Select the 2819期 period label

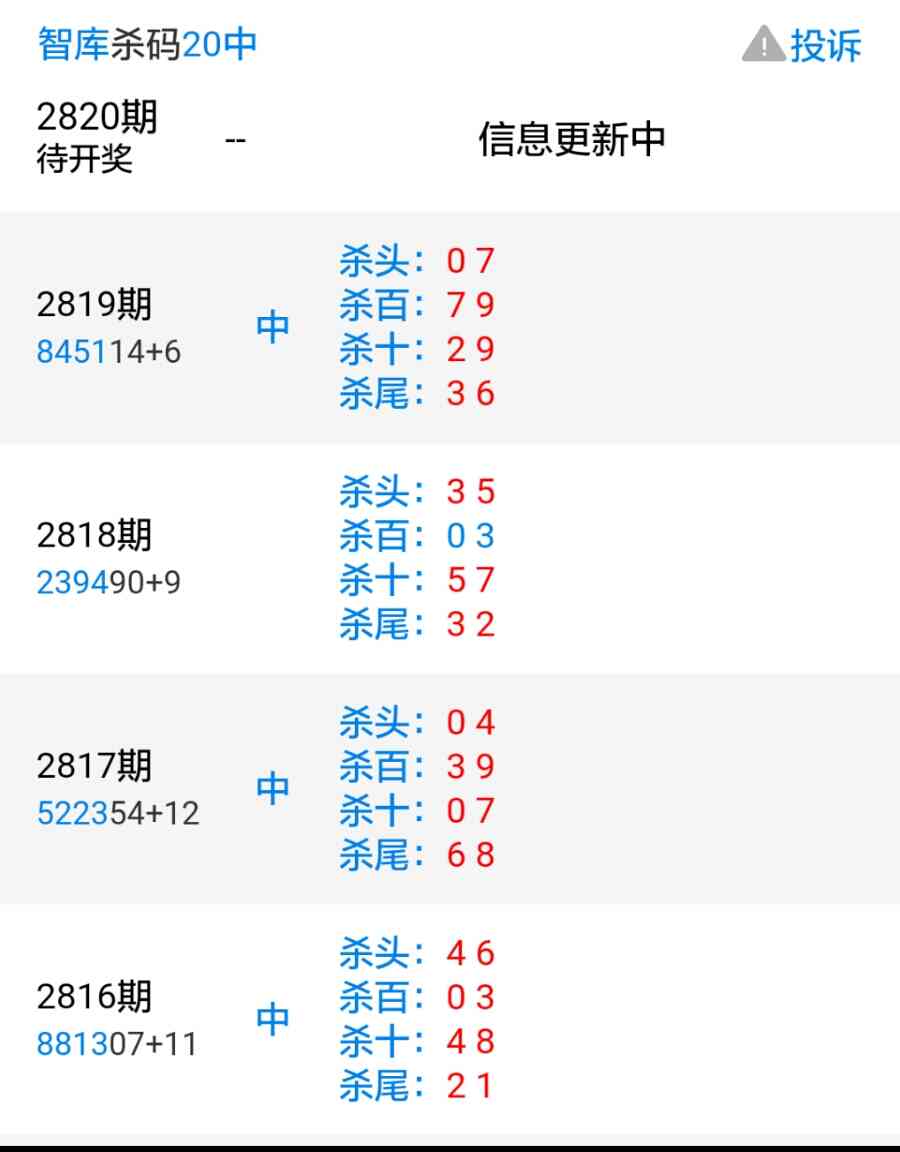pos(93,303)
